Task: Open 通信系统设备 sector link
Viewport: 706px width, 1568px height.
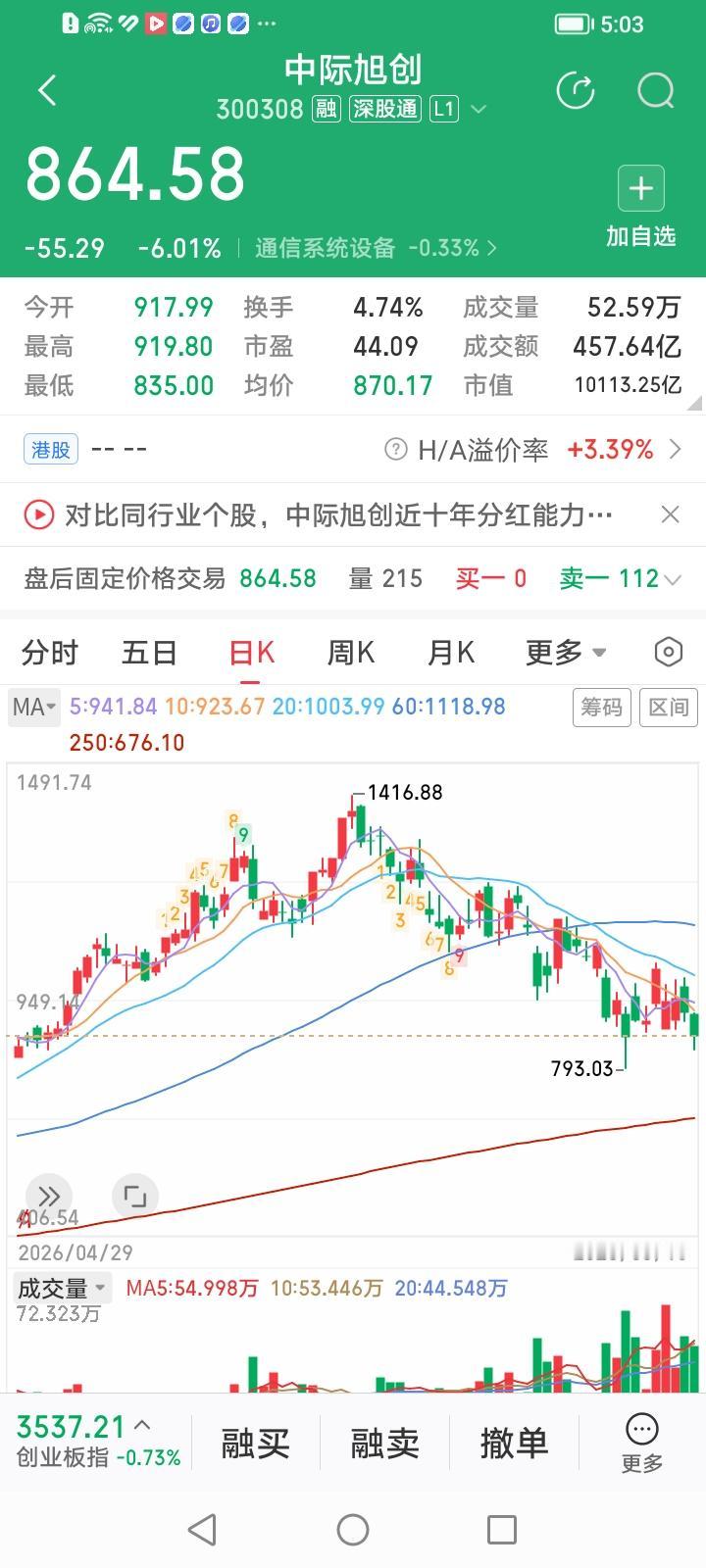Action: [x=376, y=248]
